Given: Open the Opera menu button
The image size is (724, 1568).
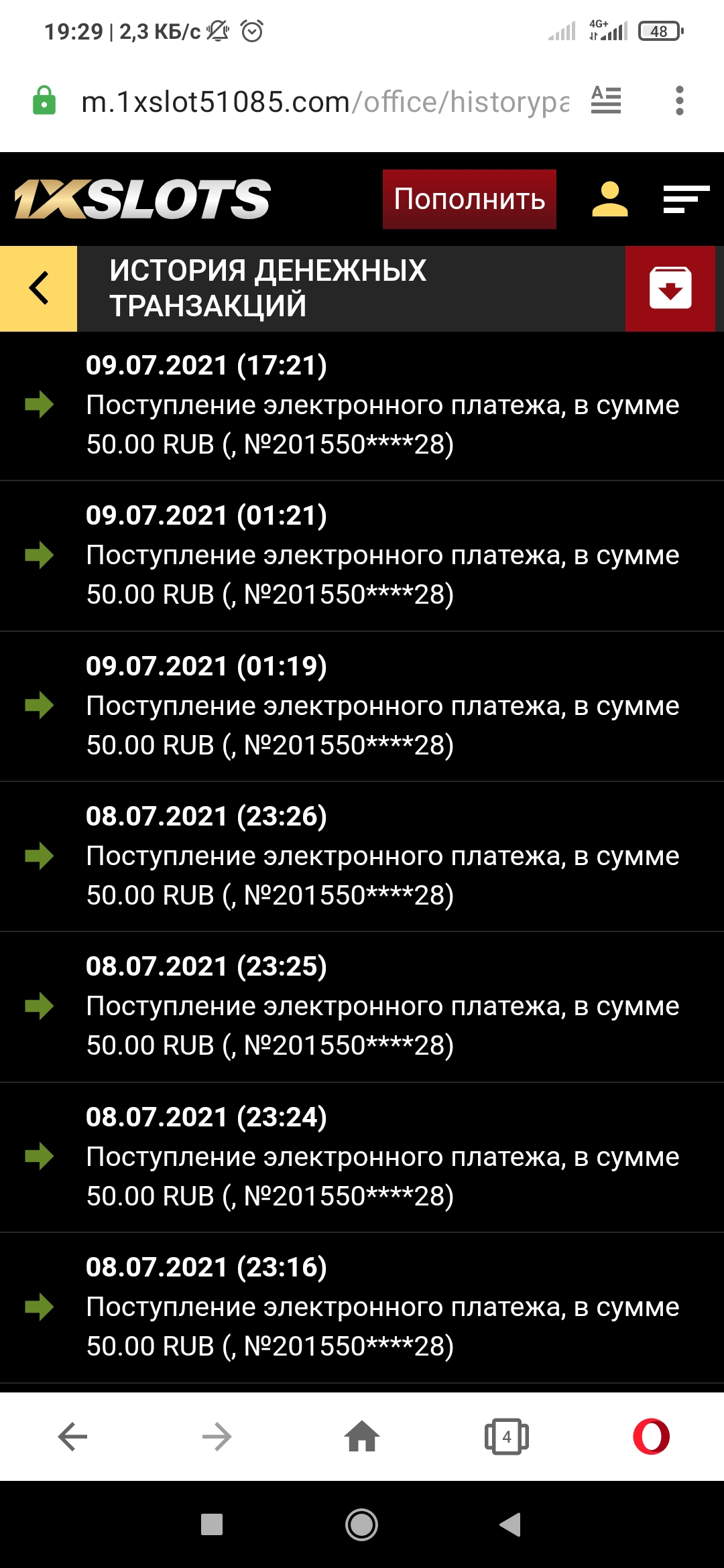Looking at the screenshot, I should click(651, 1437).
